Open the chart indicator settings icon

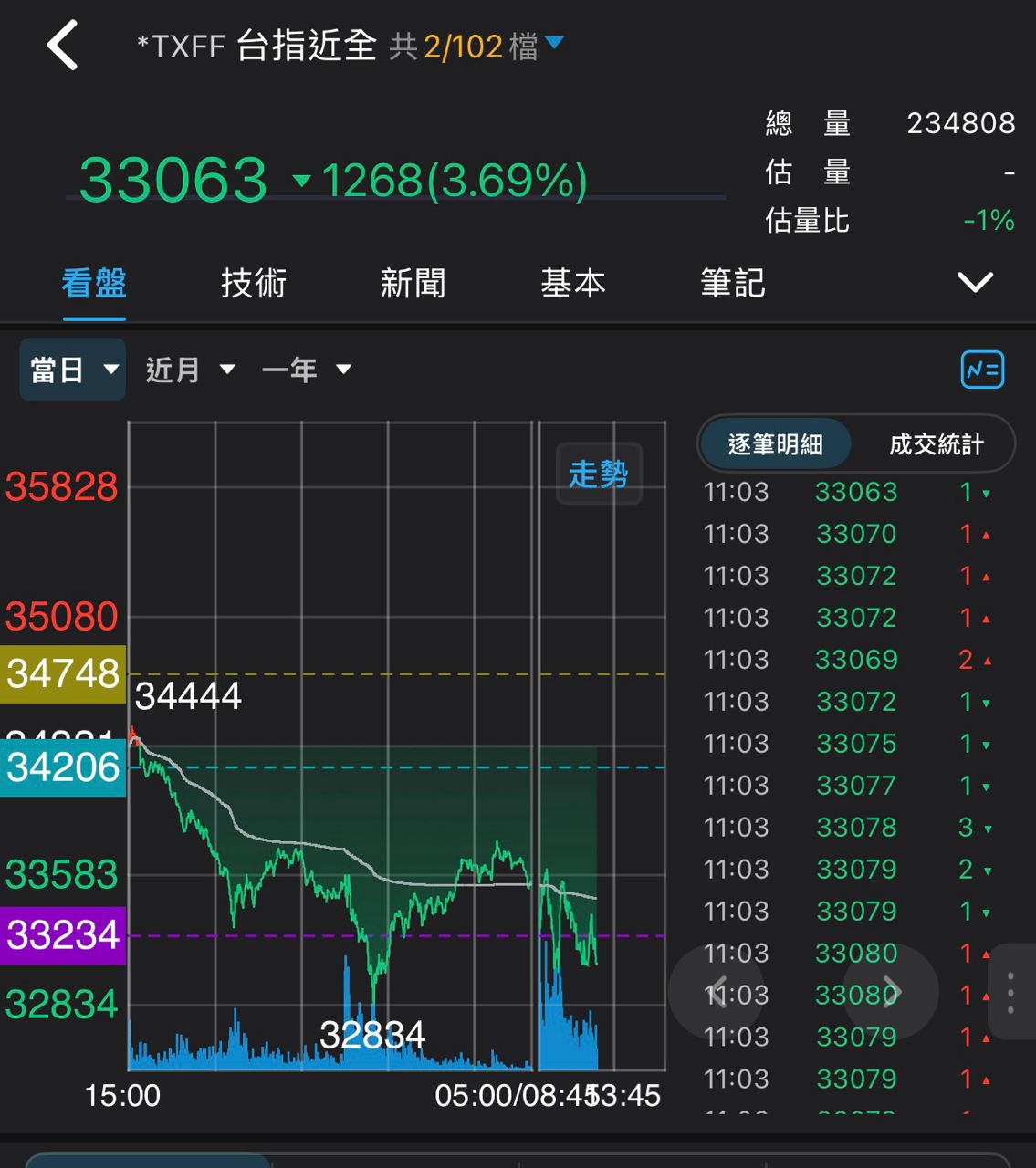tap(982, 370)
